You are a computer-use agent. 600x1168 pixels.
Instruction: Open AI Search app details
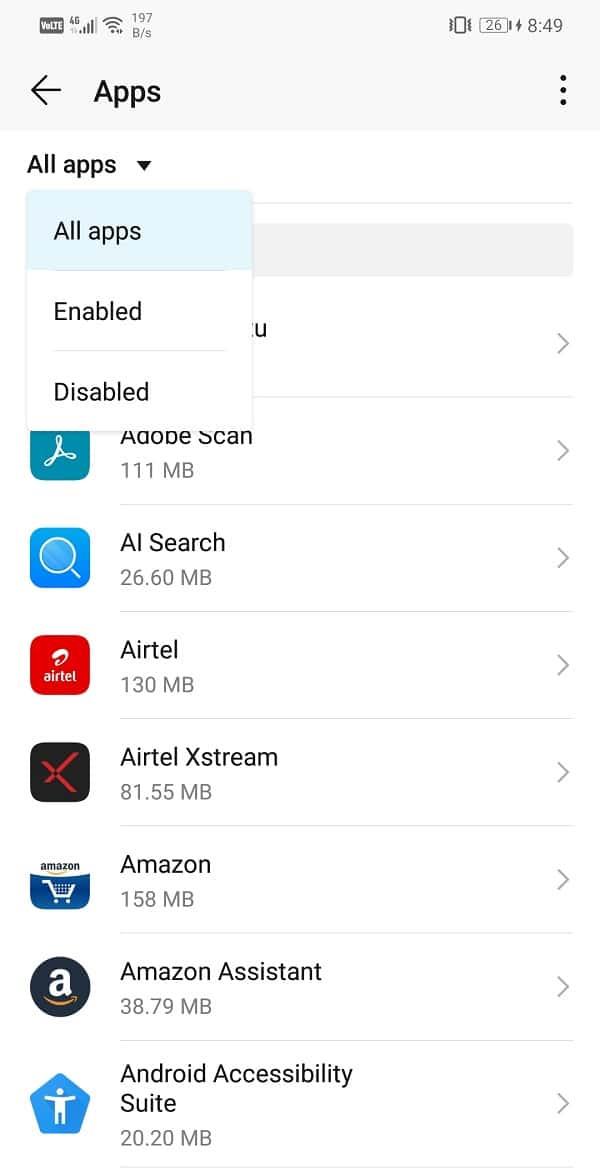300,558
